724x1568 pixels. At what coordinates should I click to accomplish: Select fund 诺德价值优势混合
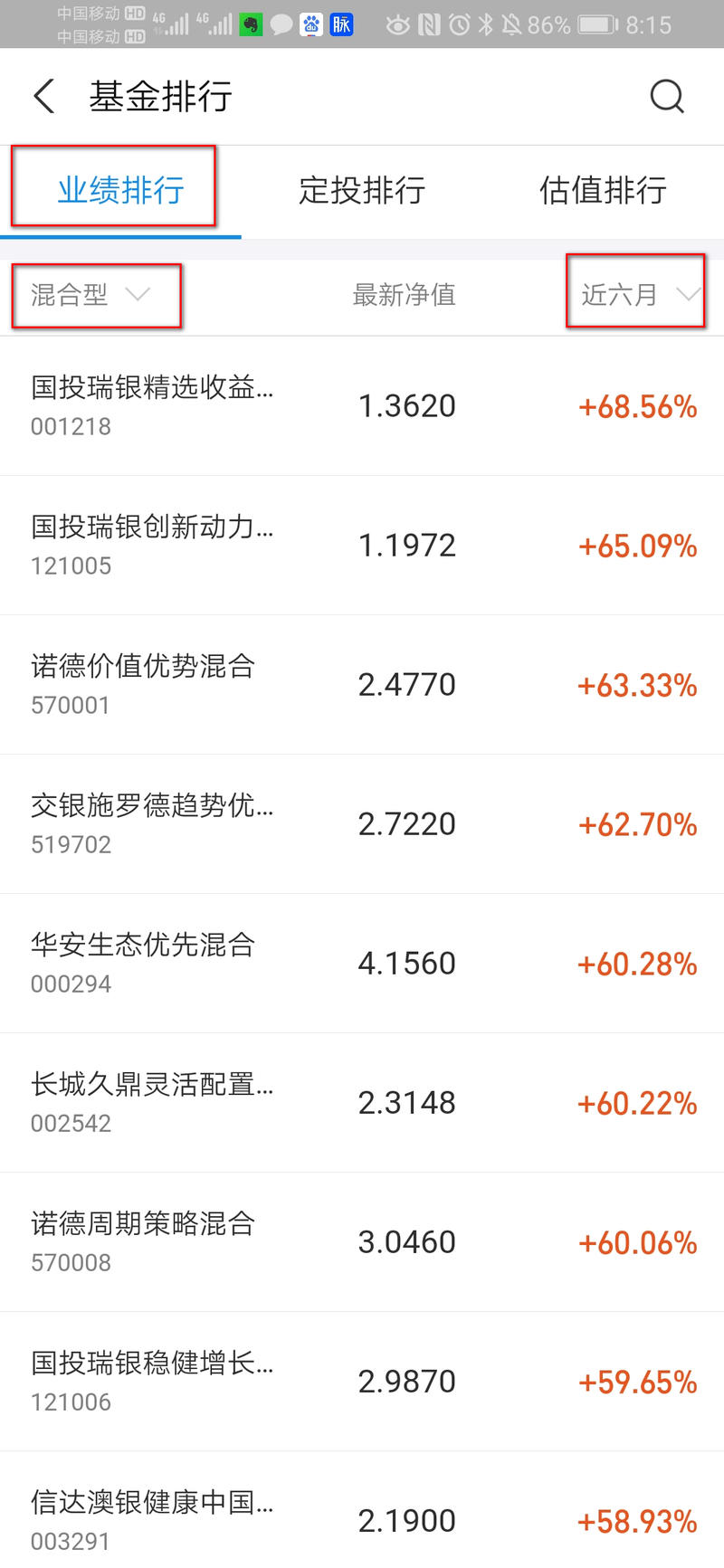[x=362, y=683]
